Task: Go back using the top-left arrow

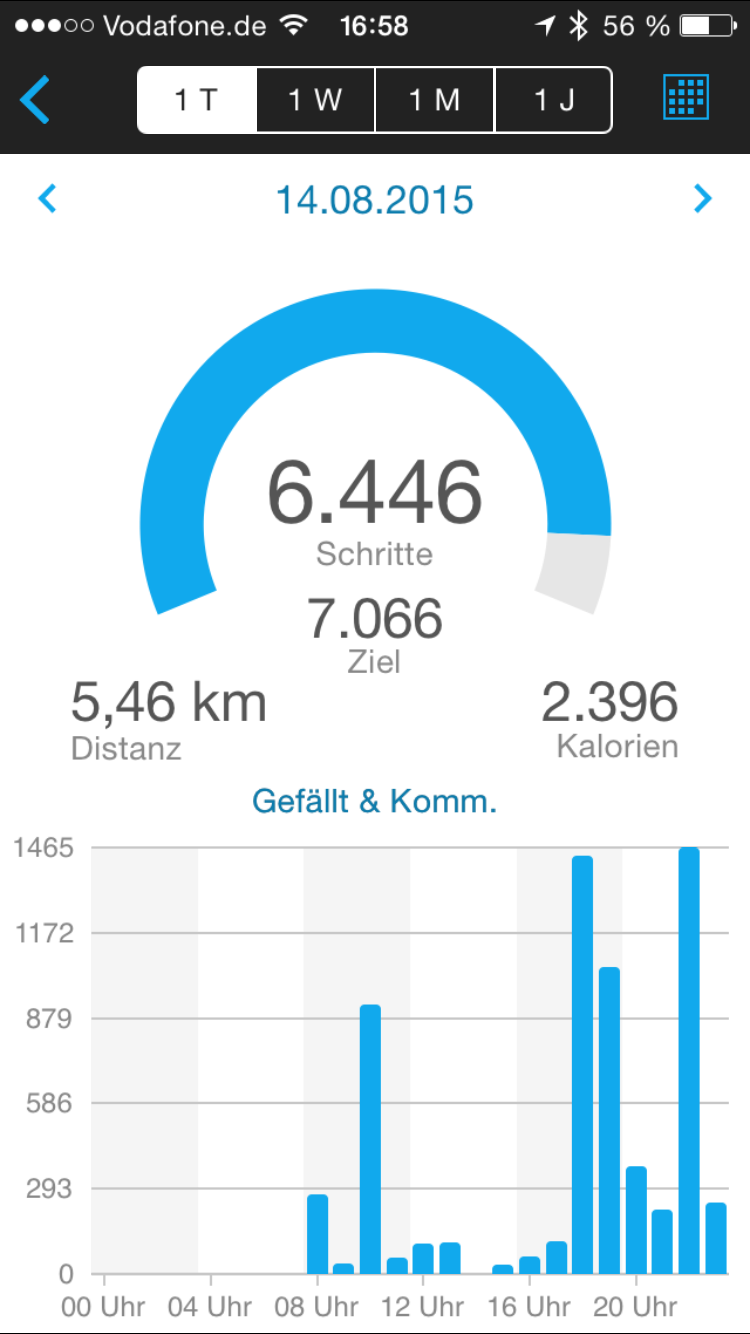Action: coord(35,100)
